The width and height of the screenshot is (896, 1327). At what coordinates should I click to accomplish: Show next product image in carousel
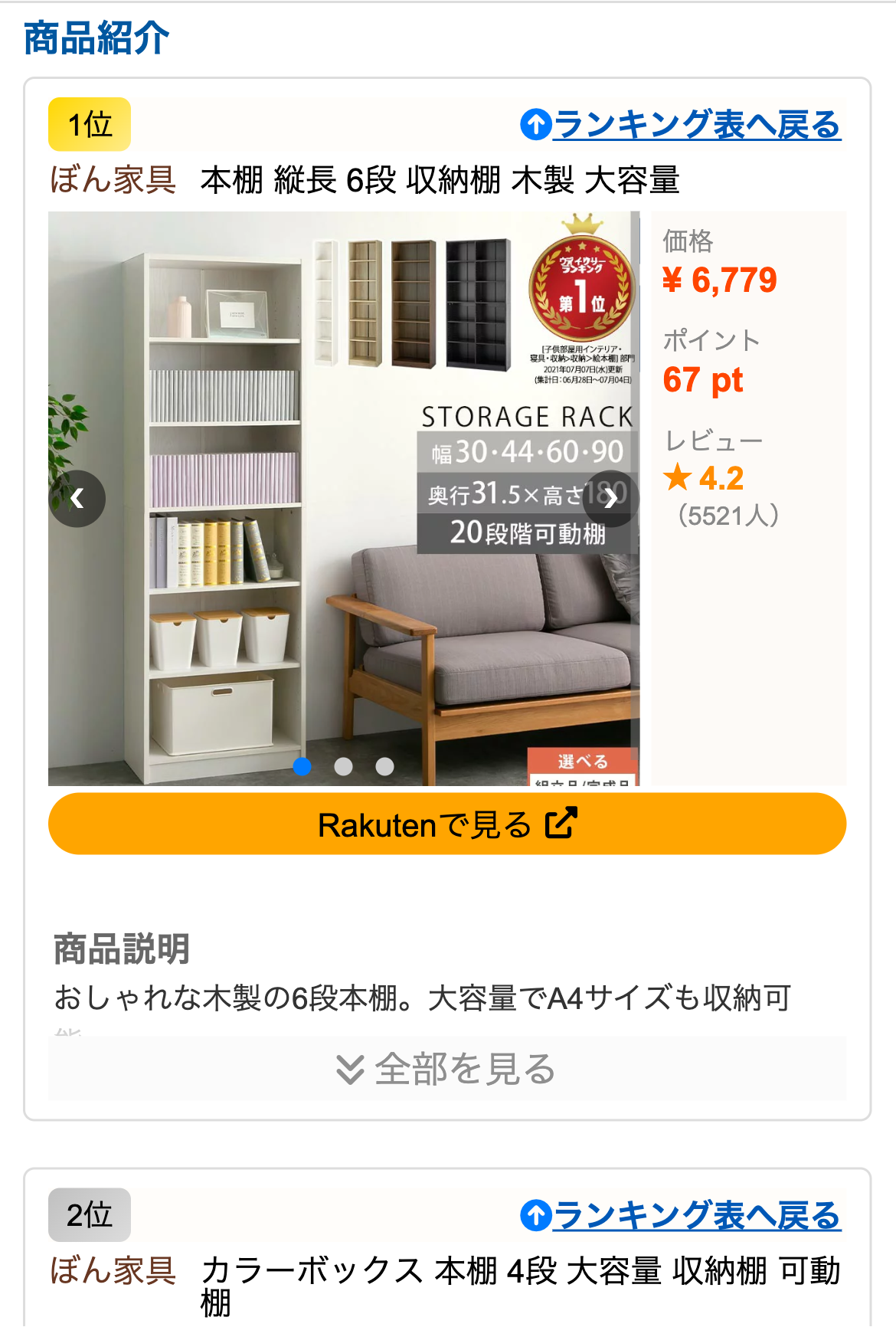pos(610,499)
